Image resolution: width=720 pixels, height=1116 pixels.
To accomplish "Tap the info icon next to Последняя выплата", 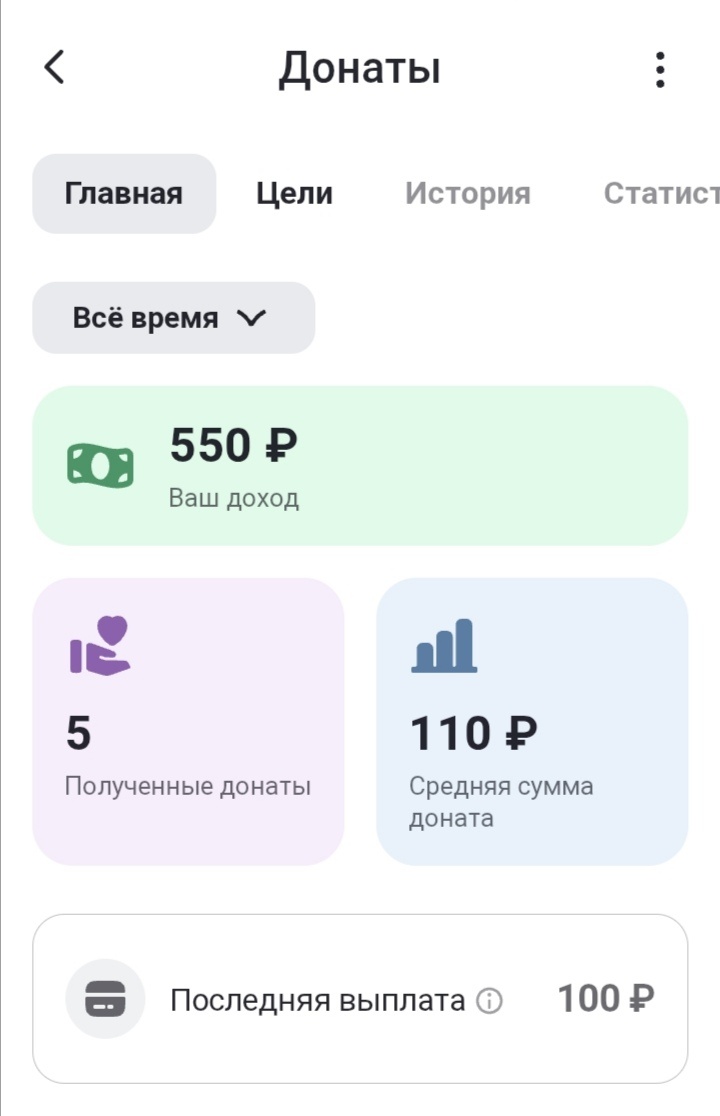I will coord(489,999).
